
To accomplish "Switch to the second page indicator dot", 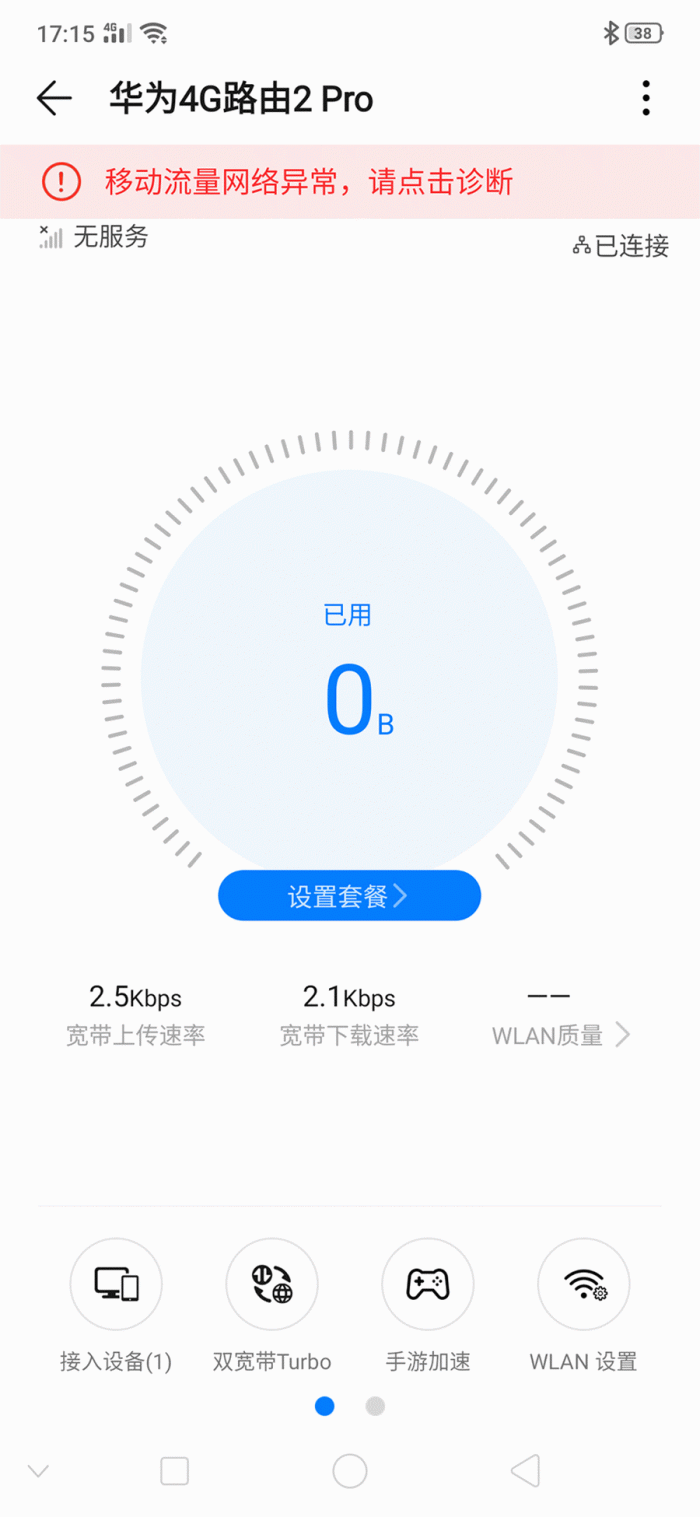I will click(x=375, y=1406).
